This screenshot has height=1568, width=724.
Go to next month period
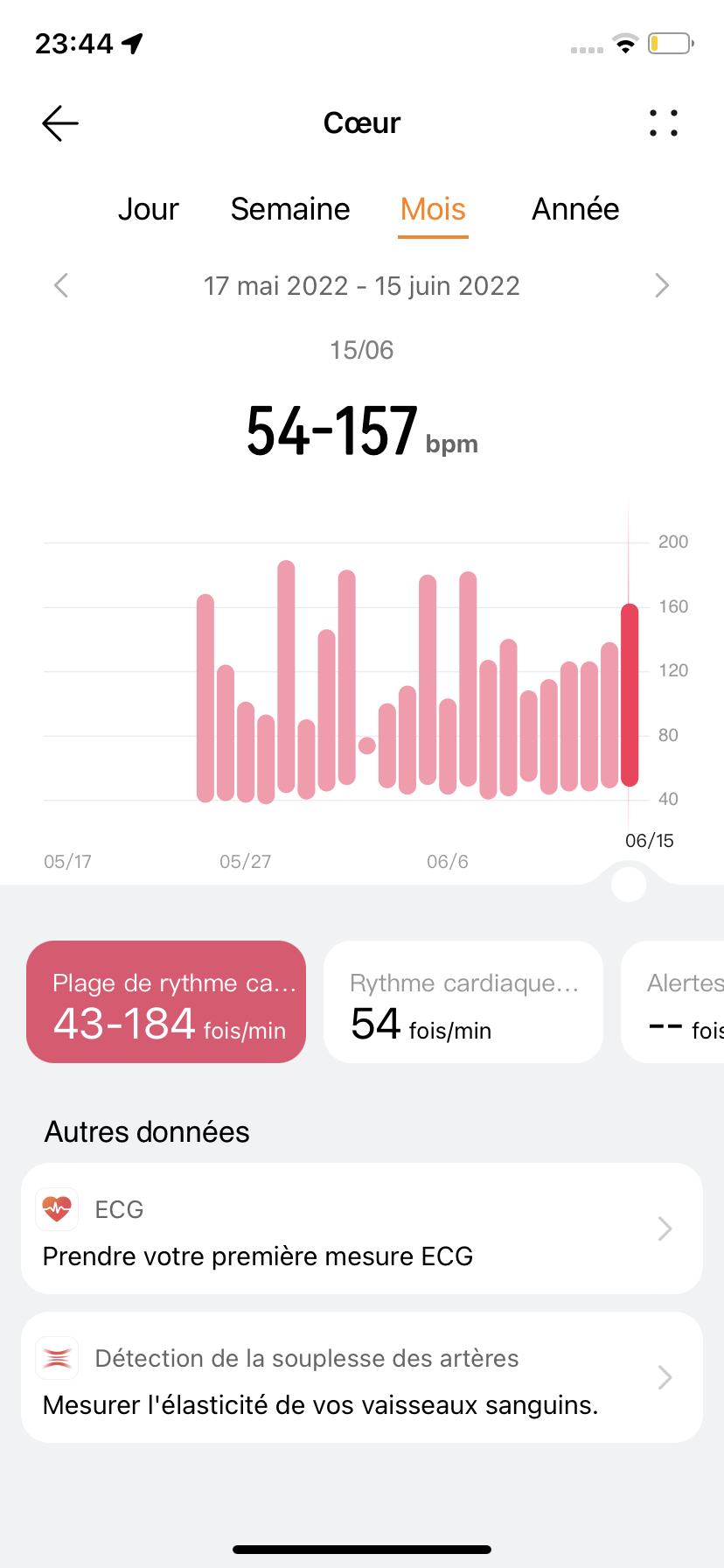(x=662, y=285)
